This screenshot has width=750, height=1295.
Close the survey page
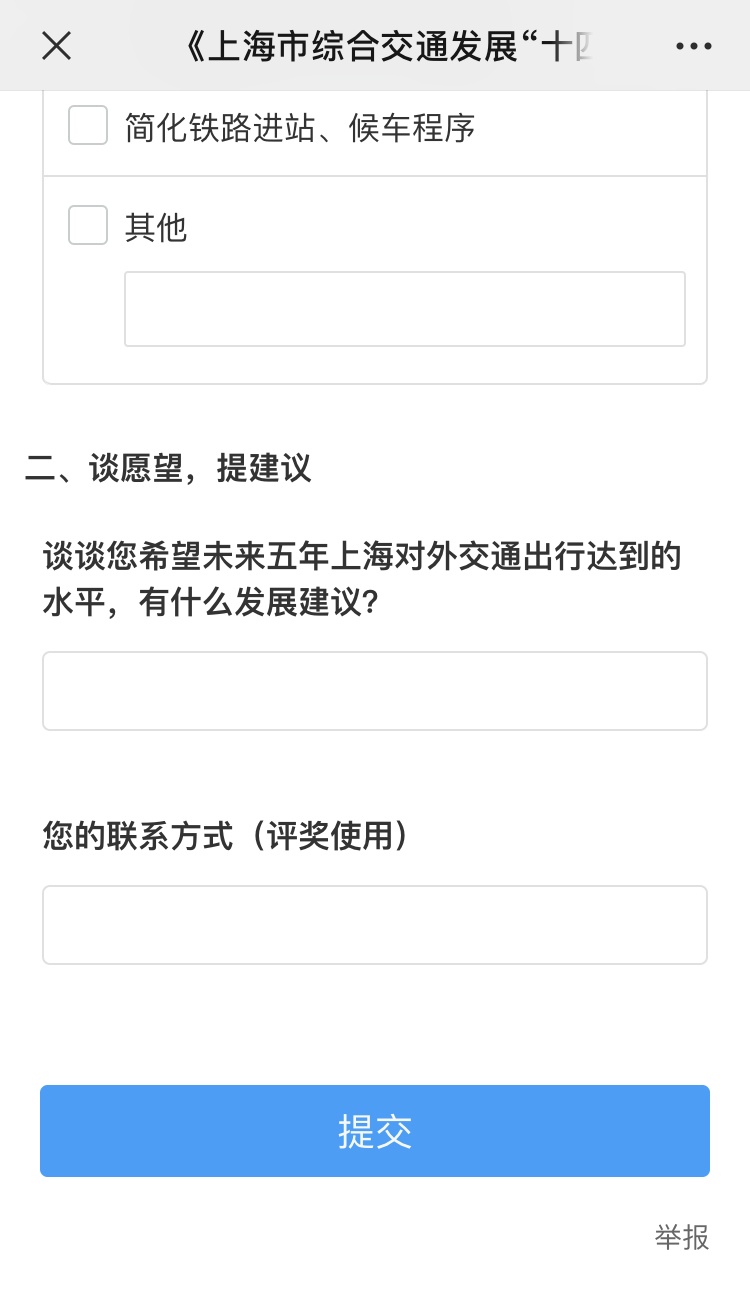[56, 46]
